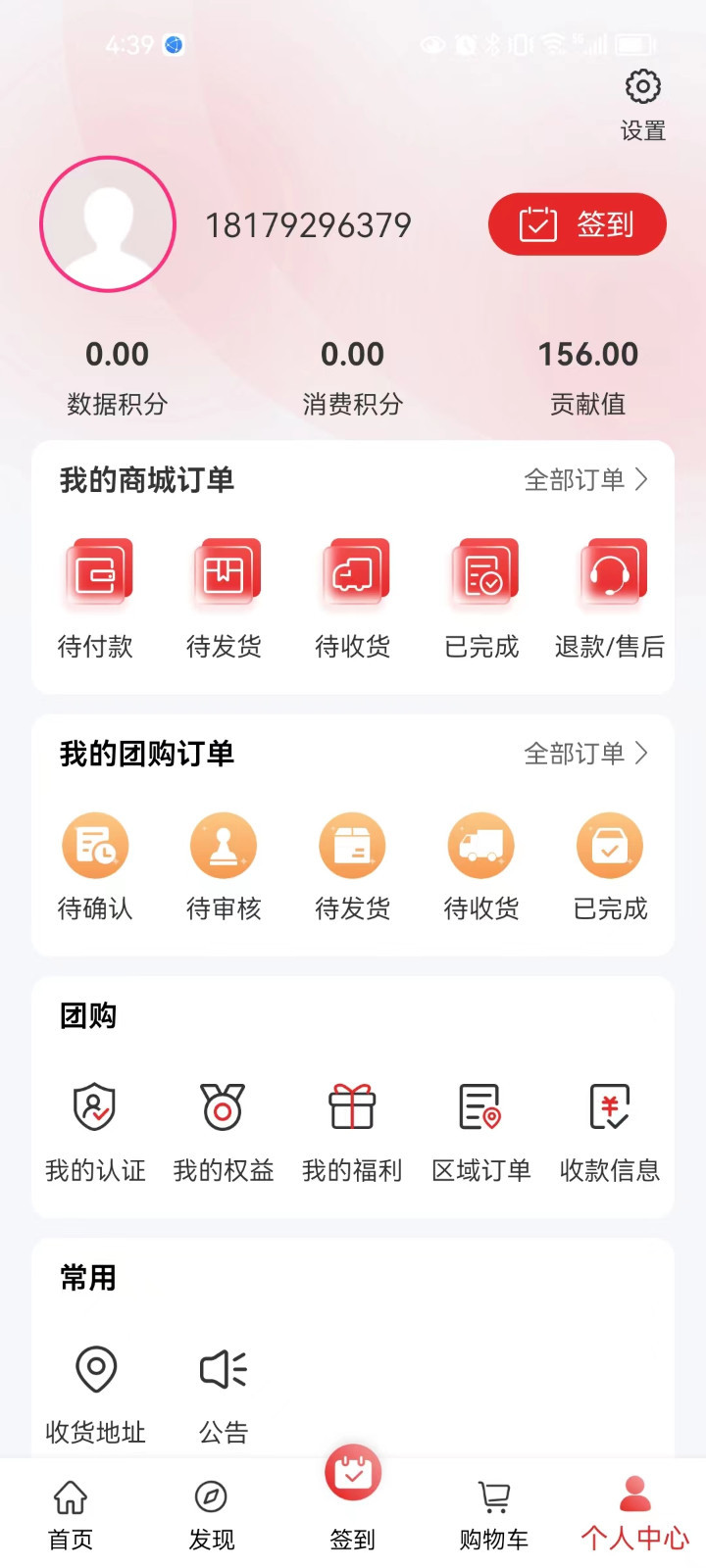This screenshot has width=706, height=1568.
Task: Expand 全部订单 for 我的商城订单
Action: tap(585, 480)
